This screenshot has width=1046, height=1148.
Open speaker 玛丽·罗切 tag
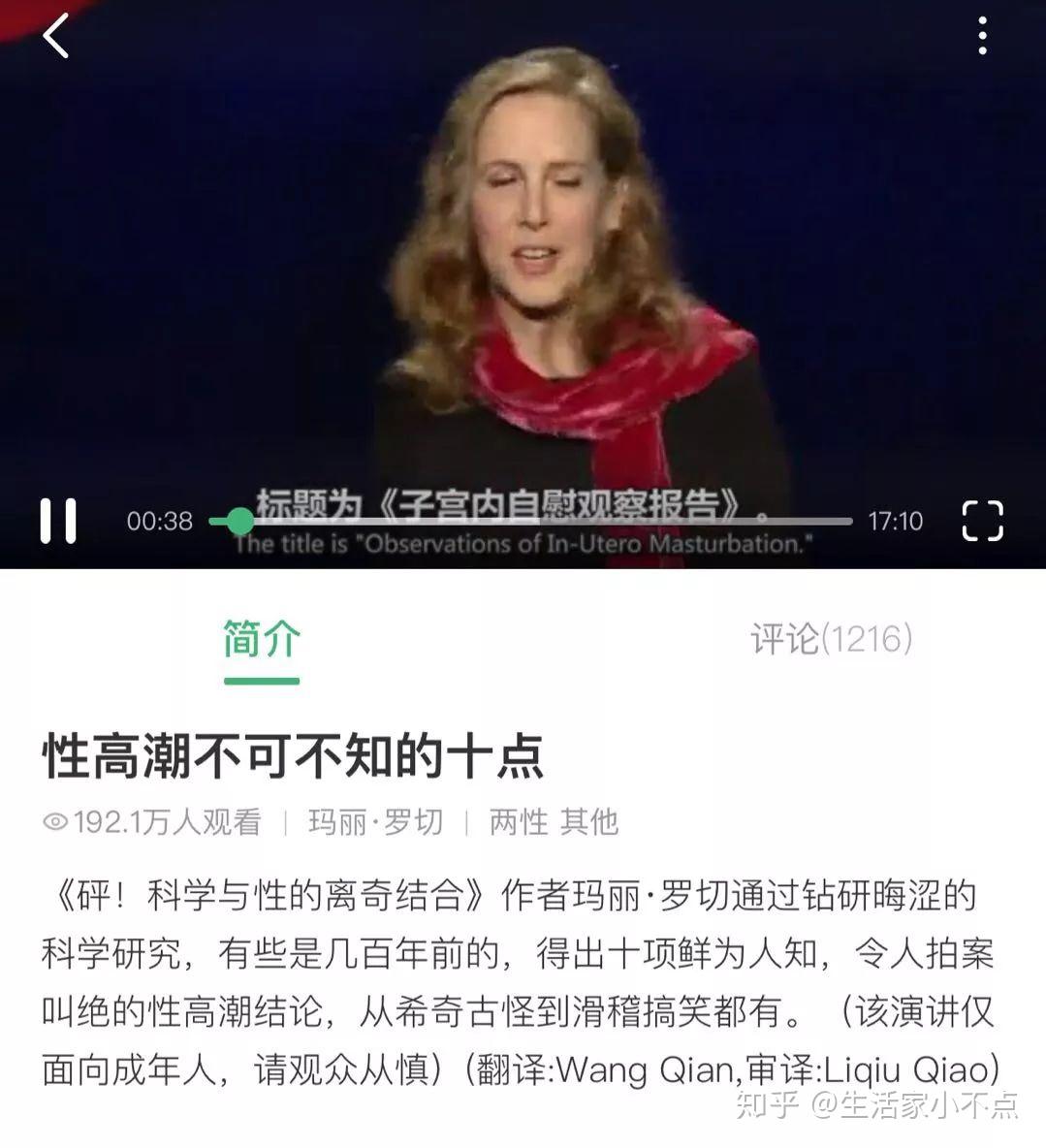(375, 822)
